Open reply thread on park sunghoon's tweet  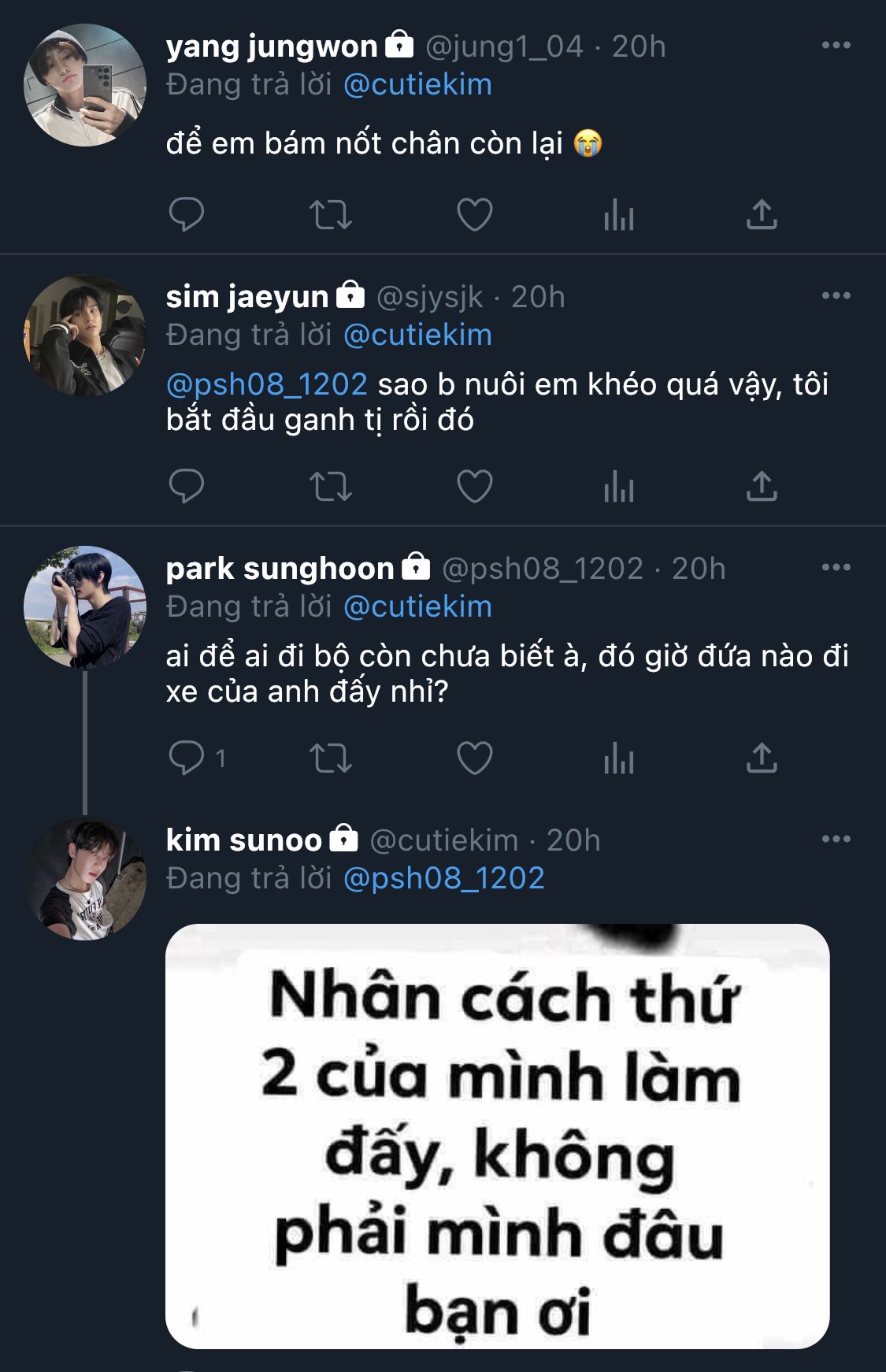(187, 758)
